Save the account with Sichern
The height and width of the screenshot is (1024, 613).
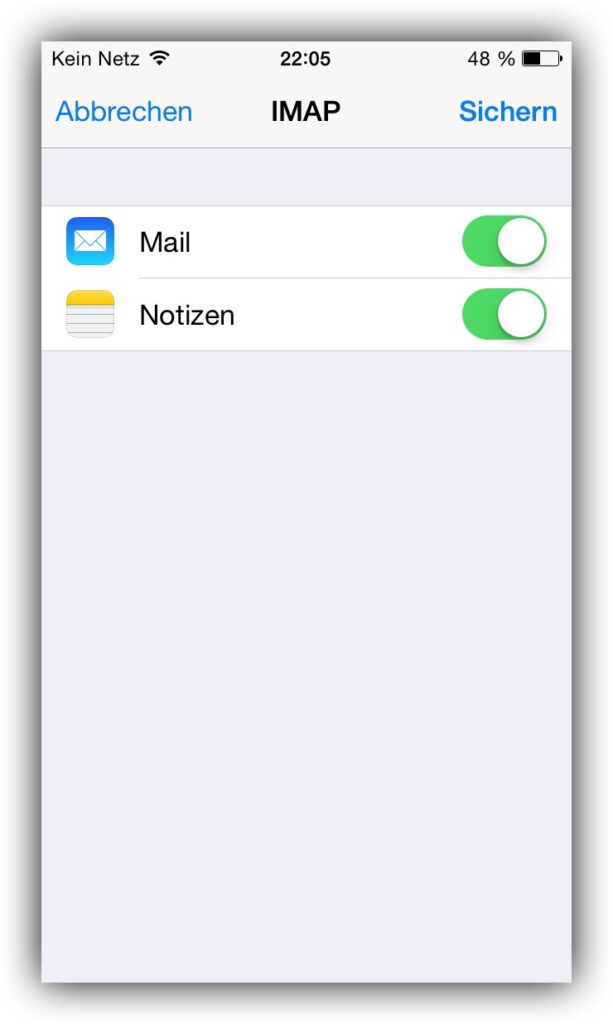tap(507, 112)
